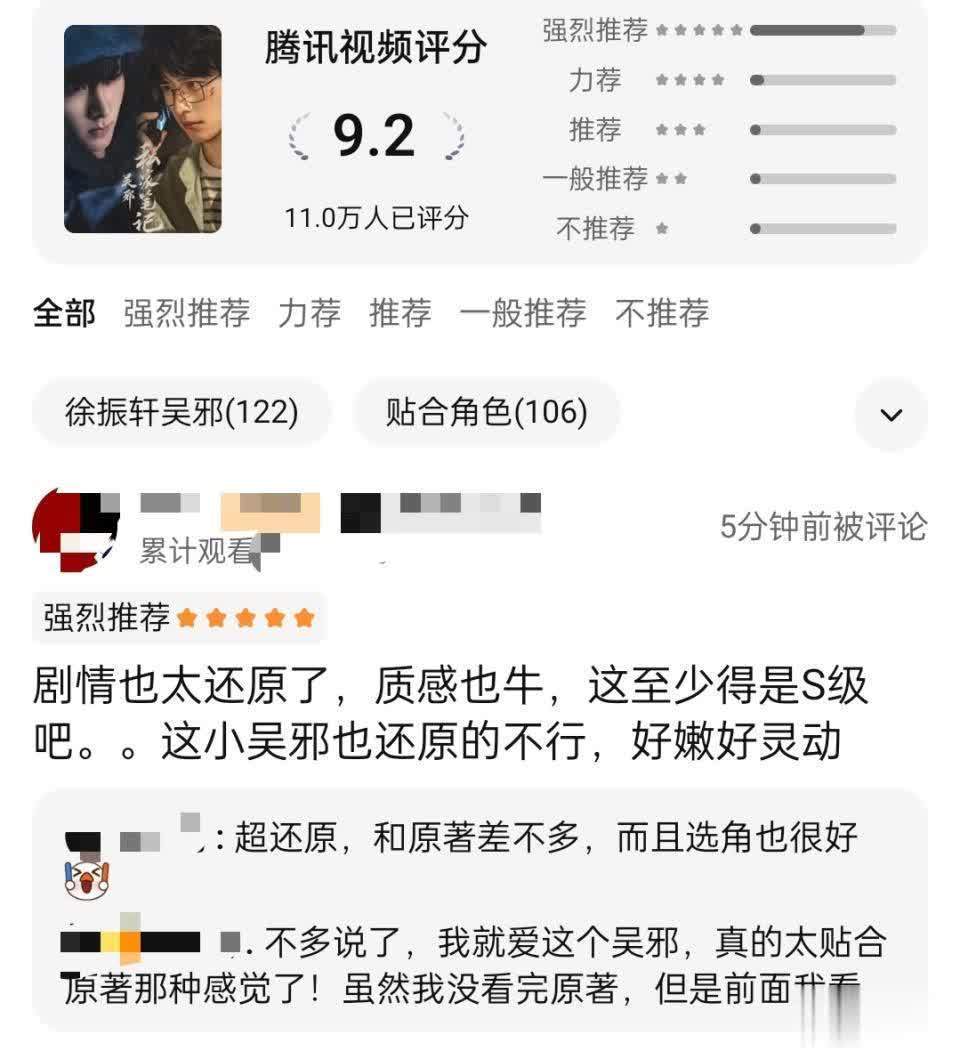This screenshot has height=1051, width=960.
Task: View the reply saying 超还原，和原著差不多
Action: pyautogui.click(x=545, y=837)
